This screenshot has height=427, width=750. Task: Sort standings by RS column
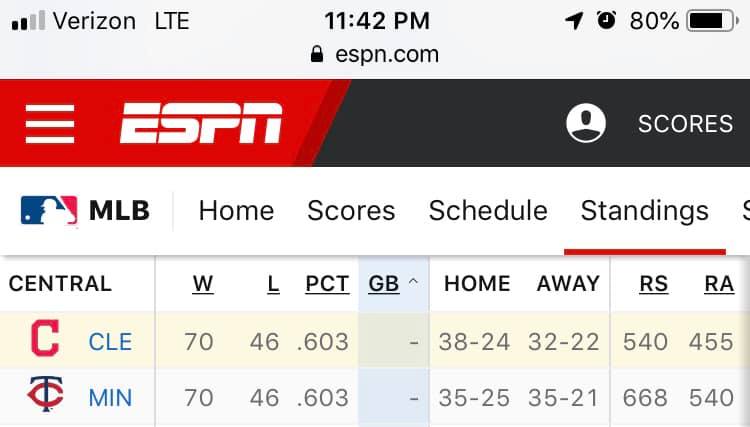coord(653,284)
